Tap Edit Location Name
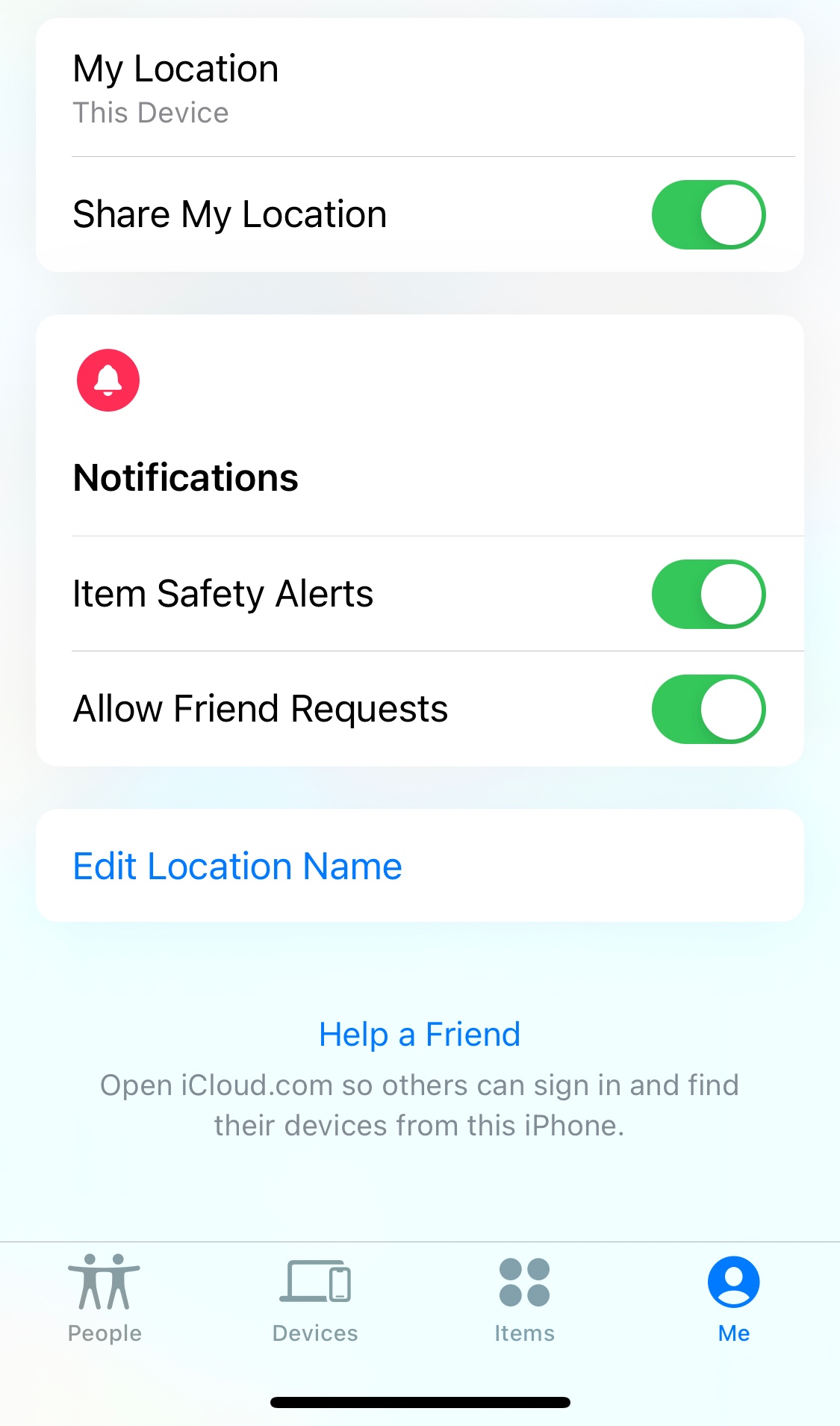This screenshot has height=1426, width=840. [x=237, y=867]
